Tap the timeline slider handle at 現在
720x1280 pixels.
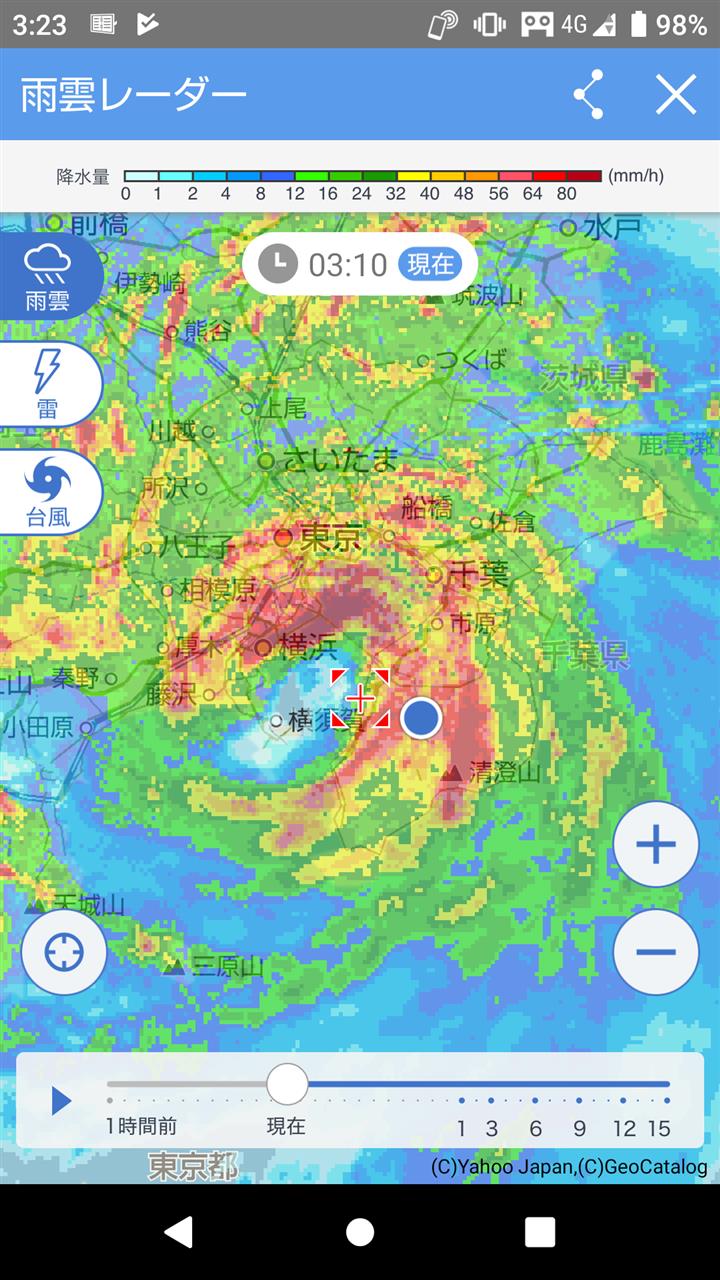pyautogui.click(x=287, y=1084)
